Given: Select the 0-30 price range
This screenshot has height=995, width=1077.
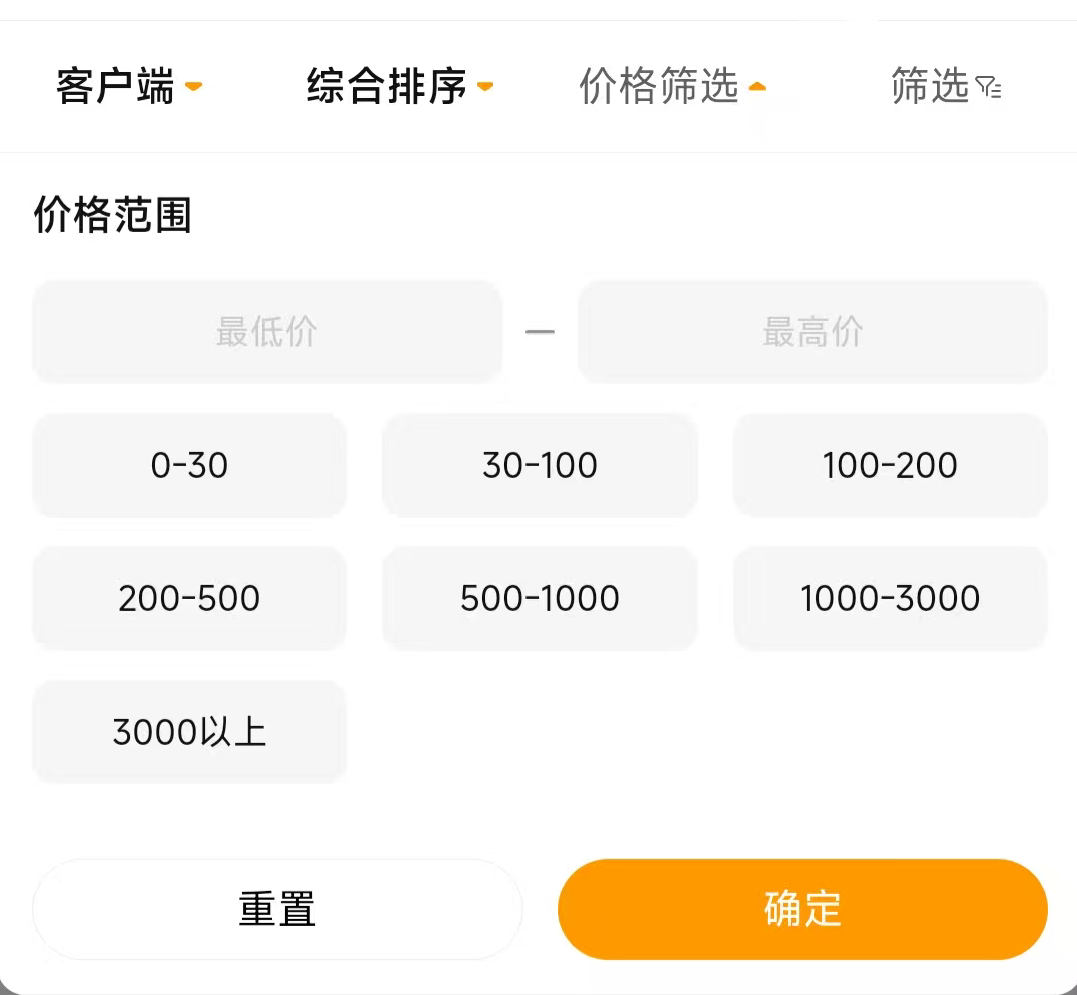Looking at the screenshot, I should [x=189, y=465].
